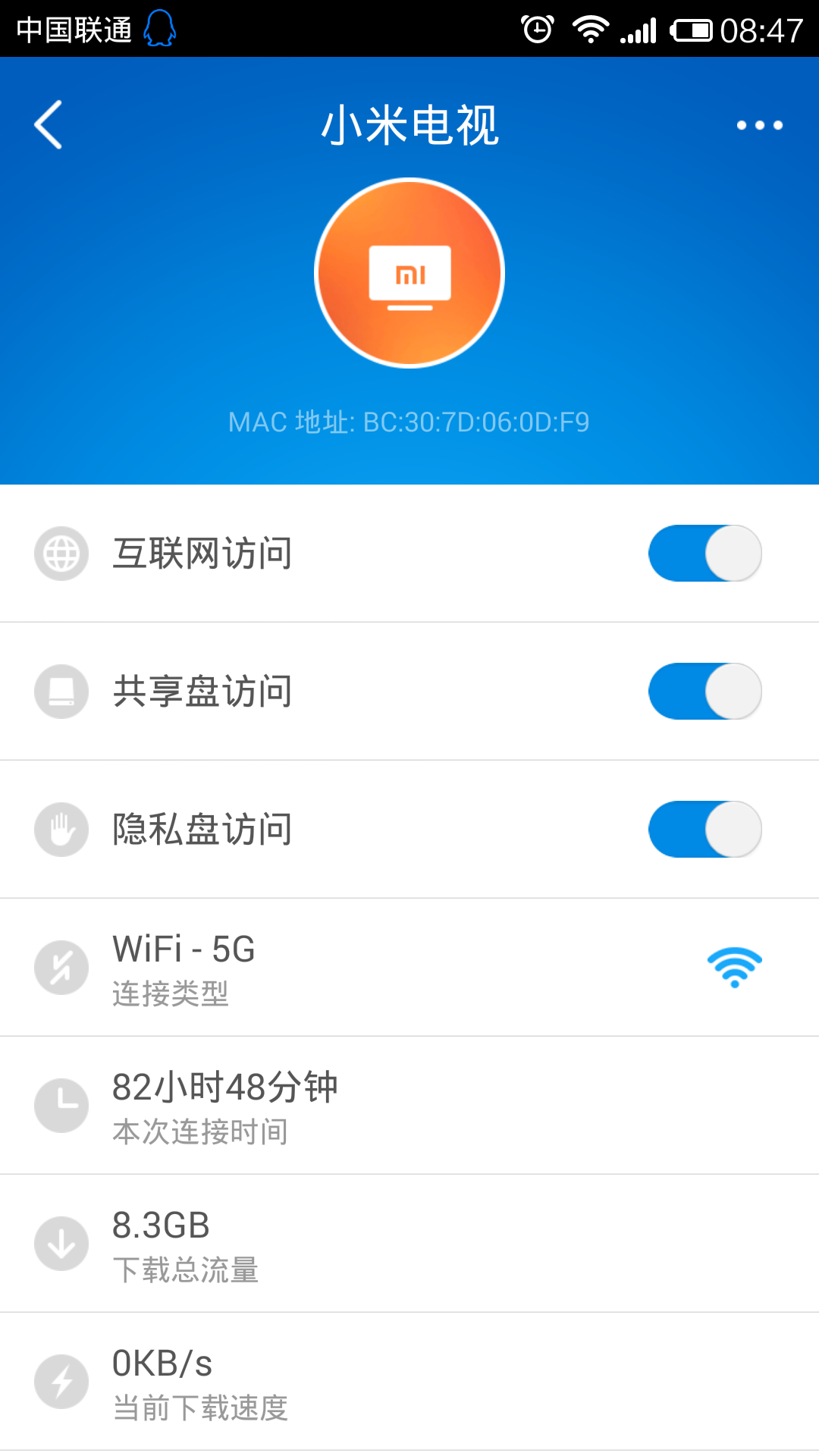Open the three-dot overflow menu
This screenshot has height=1456, width=819.
[759, 125]
